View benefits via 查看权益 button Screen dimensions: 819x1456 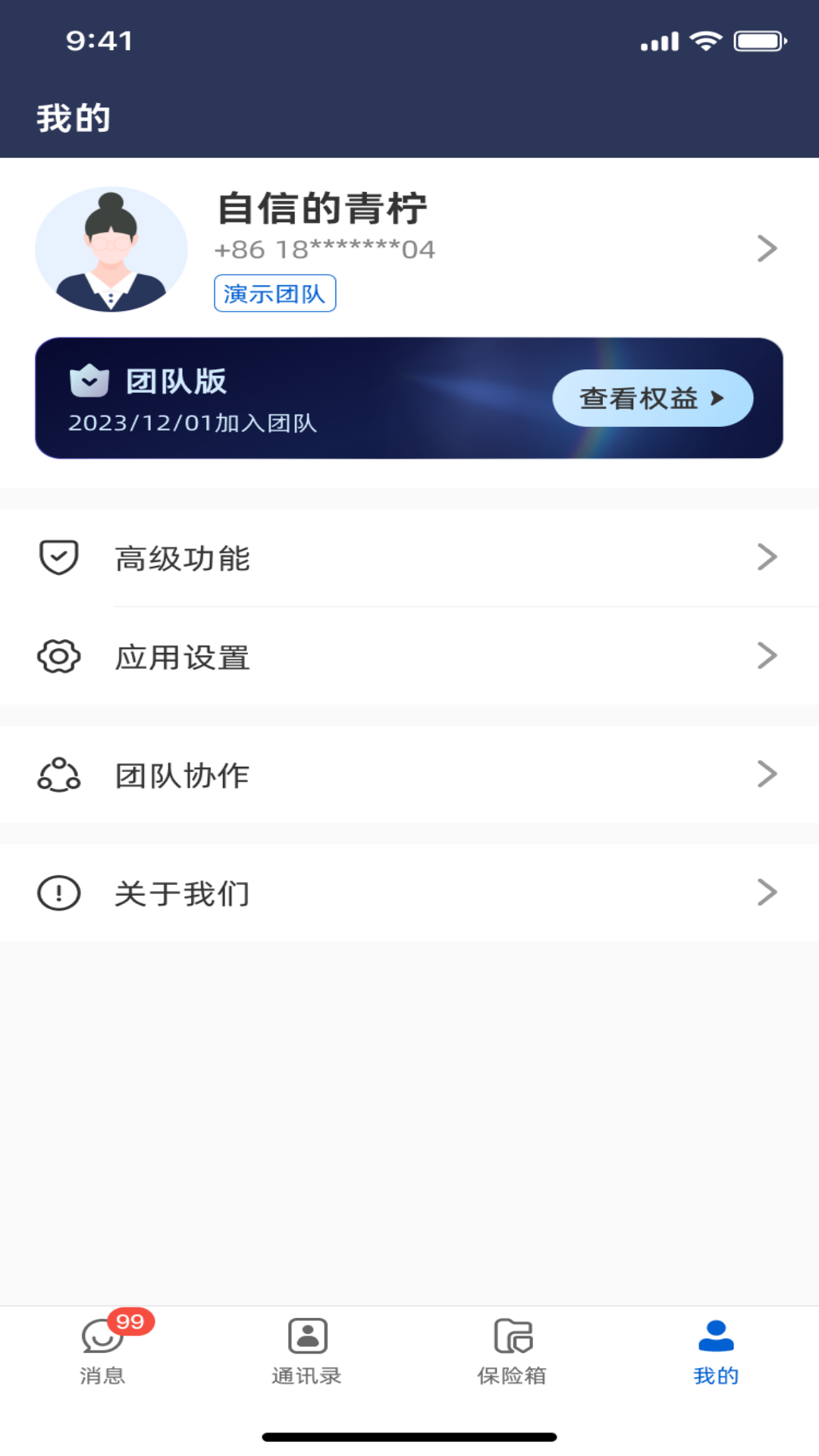652,398
